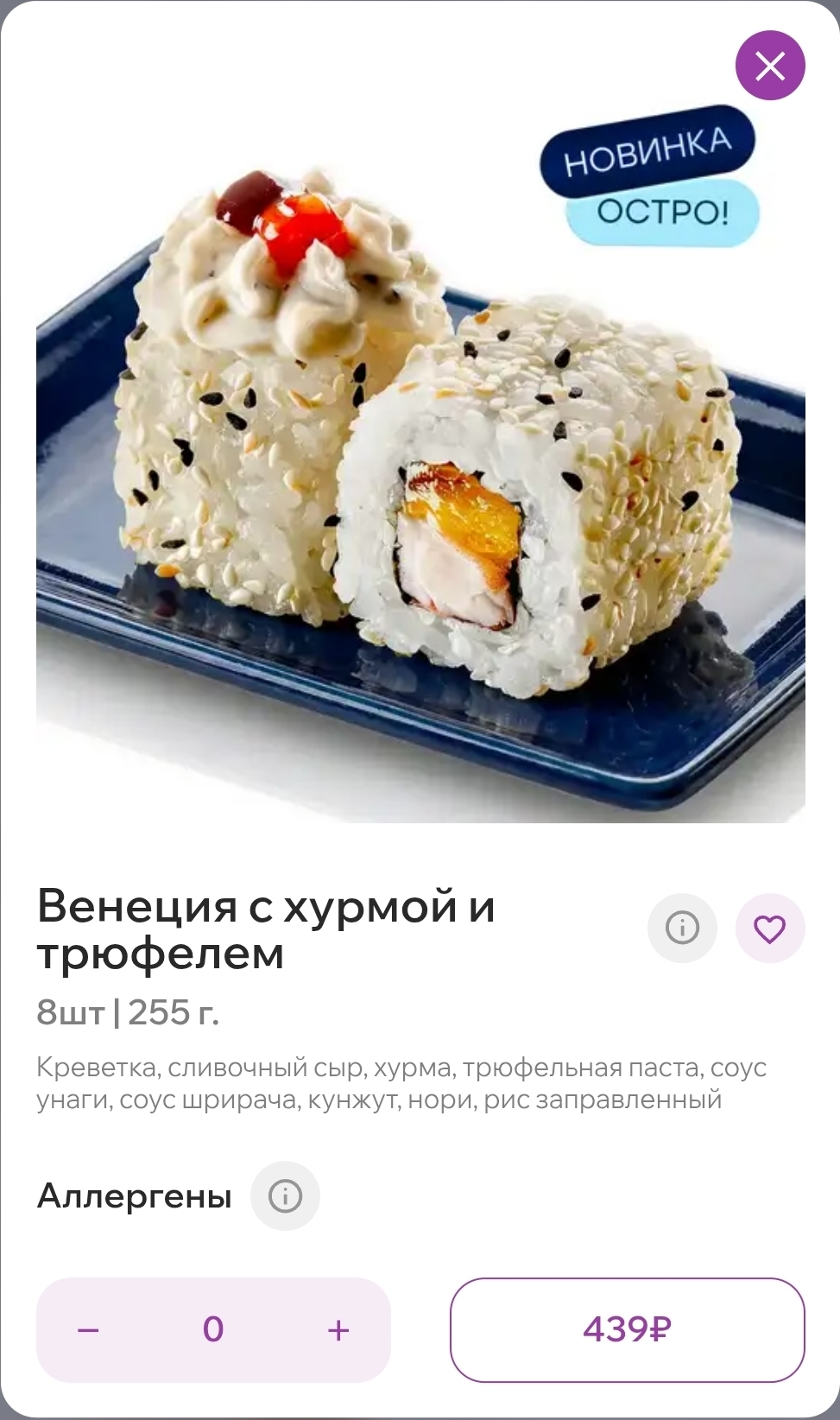Tap the 439₽ price button
This screenshot has width=840, height=1420.
pos(627,1330)
